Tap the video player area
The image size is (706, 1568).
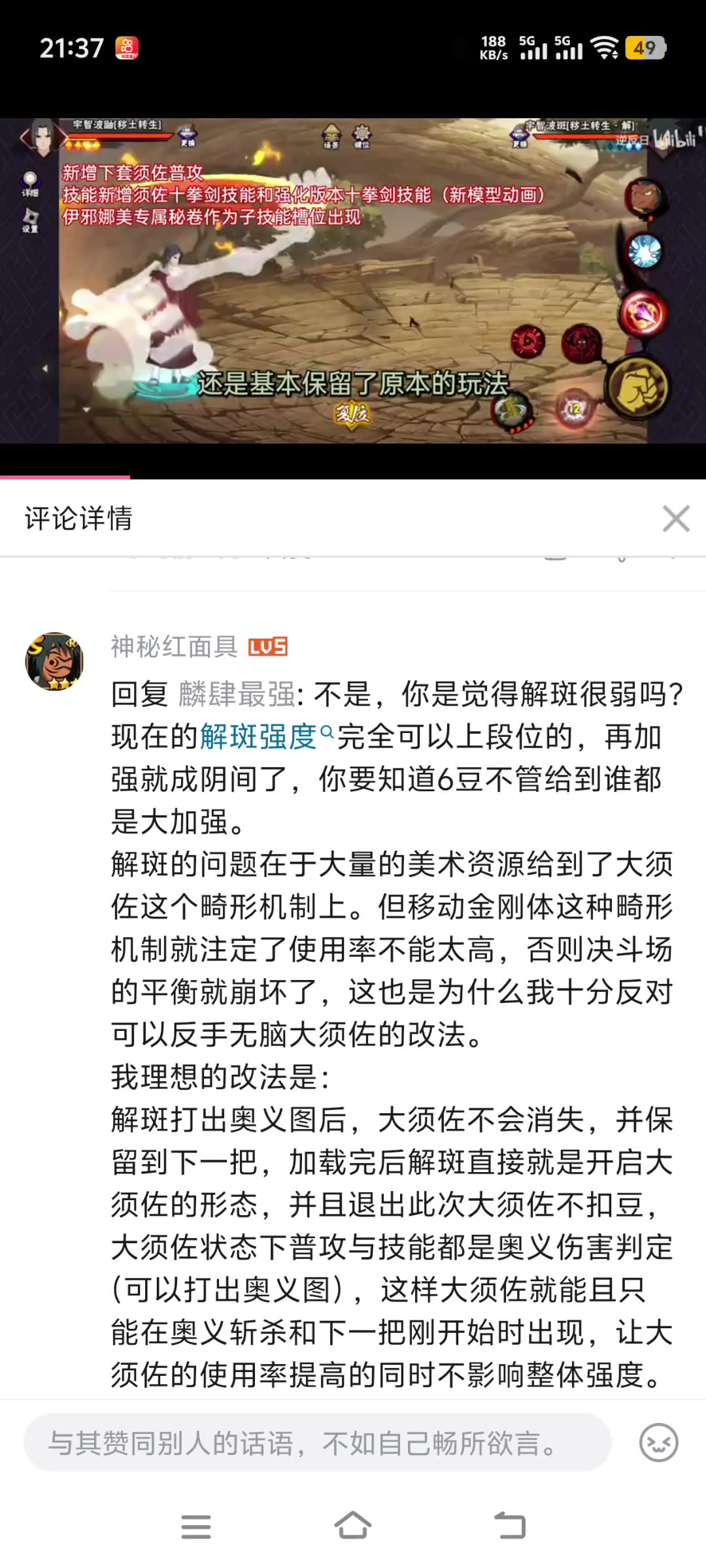[353, 281]
